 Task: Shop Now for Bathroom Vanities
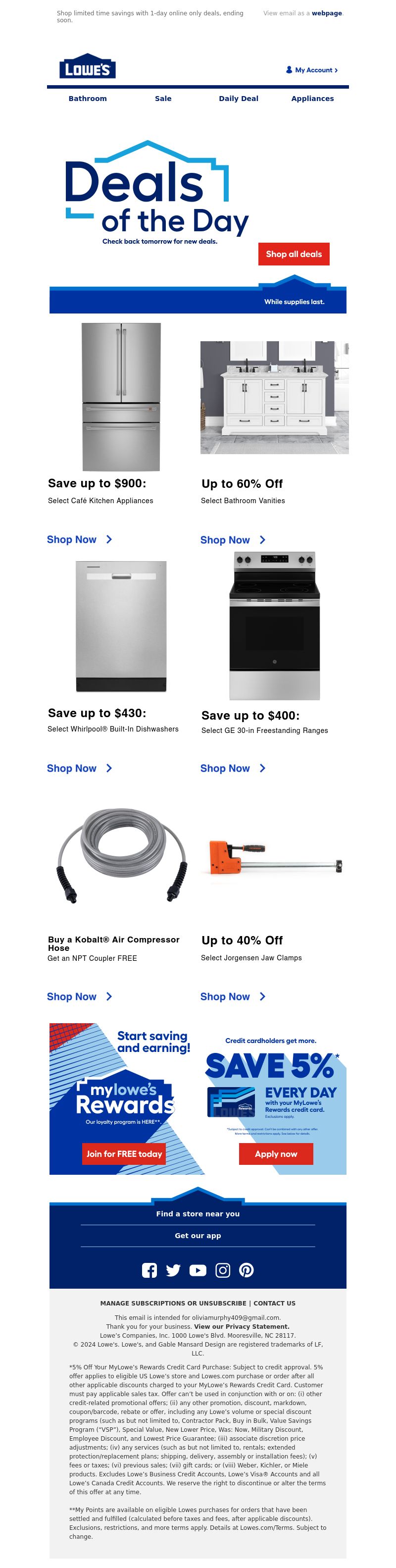[232, 540]
